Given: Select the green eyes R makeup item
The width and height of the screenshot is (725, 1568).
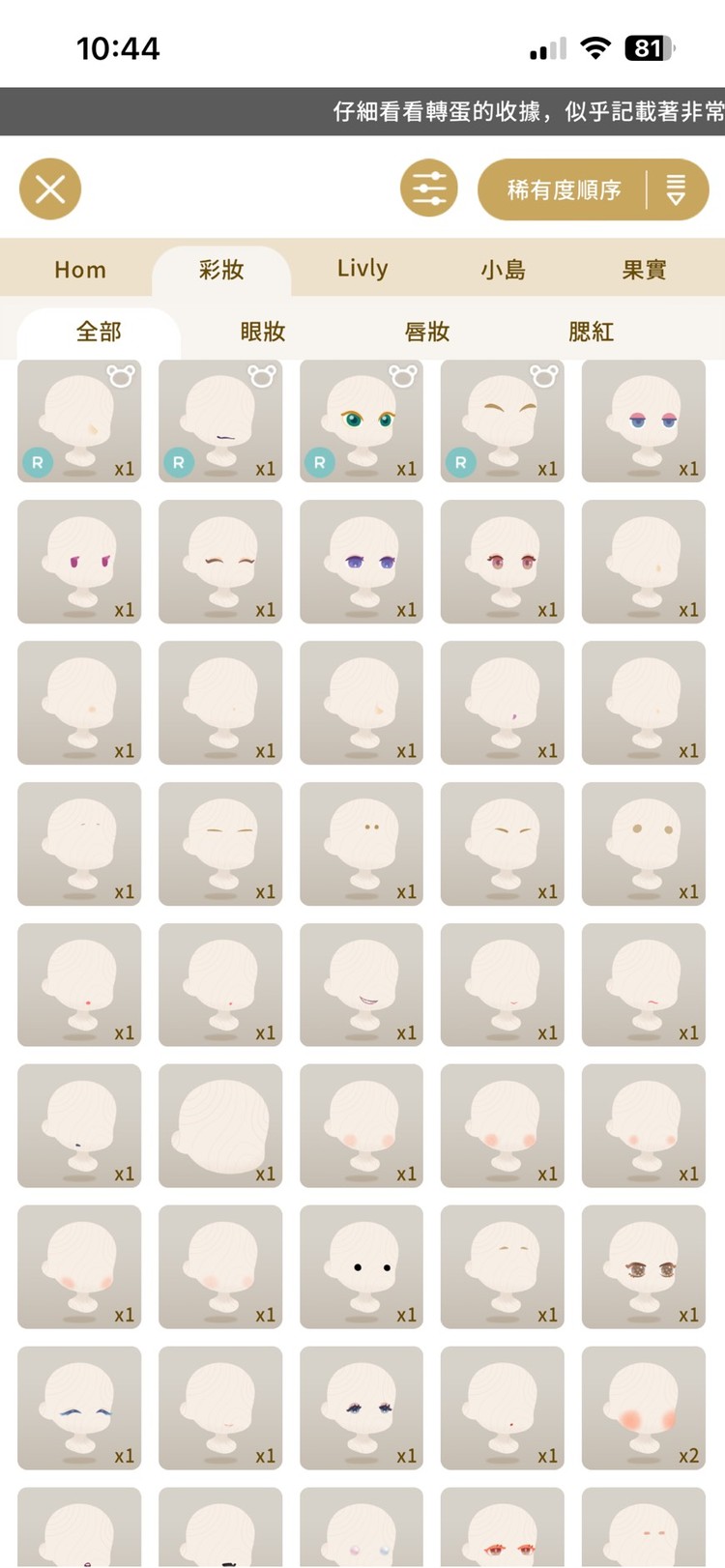Looking at the screenshot, I should 362,421.
